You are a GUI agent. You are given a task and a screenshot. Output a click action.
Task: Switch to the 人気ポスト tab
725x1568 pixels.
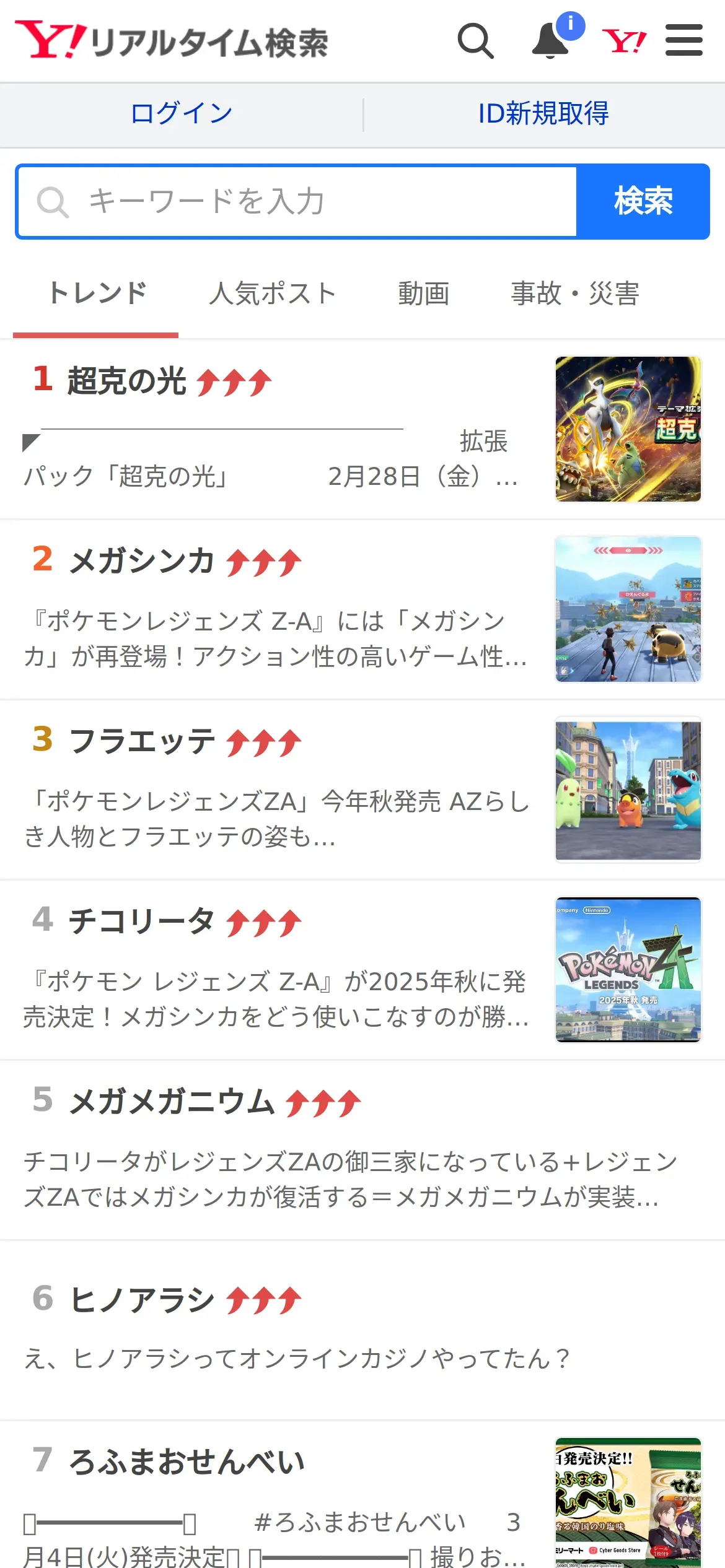pyautogui.click(x=273, y=294)
